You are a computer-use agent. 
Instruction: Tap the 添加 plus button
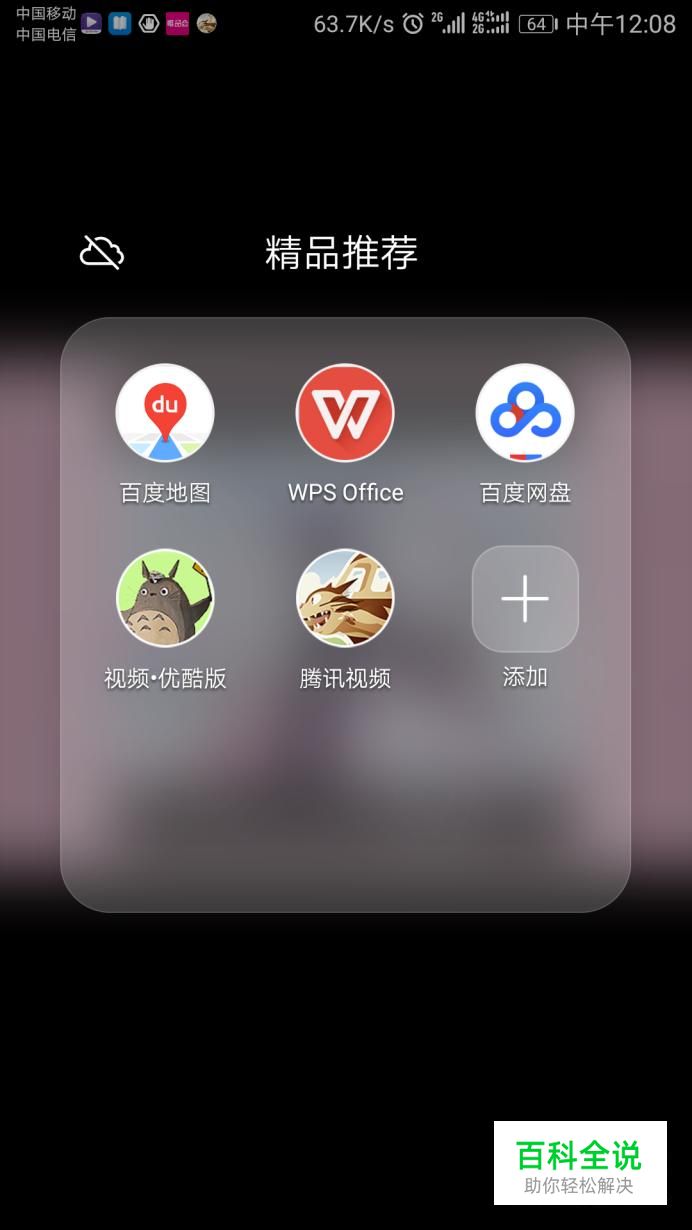click(x=525, y=598)
